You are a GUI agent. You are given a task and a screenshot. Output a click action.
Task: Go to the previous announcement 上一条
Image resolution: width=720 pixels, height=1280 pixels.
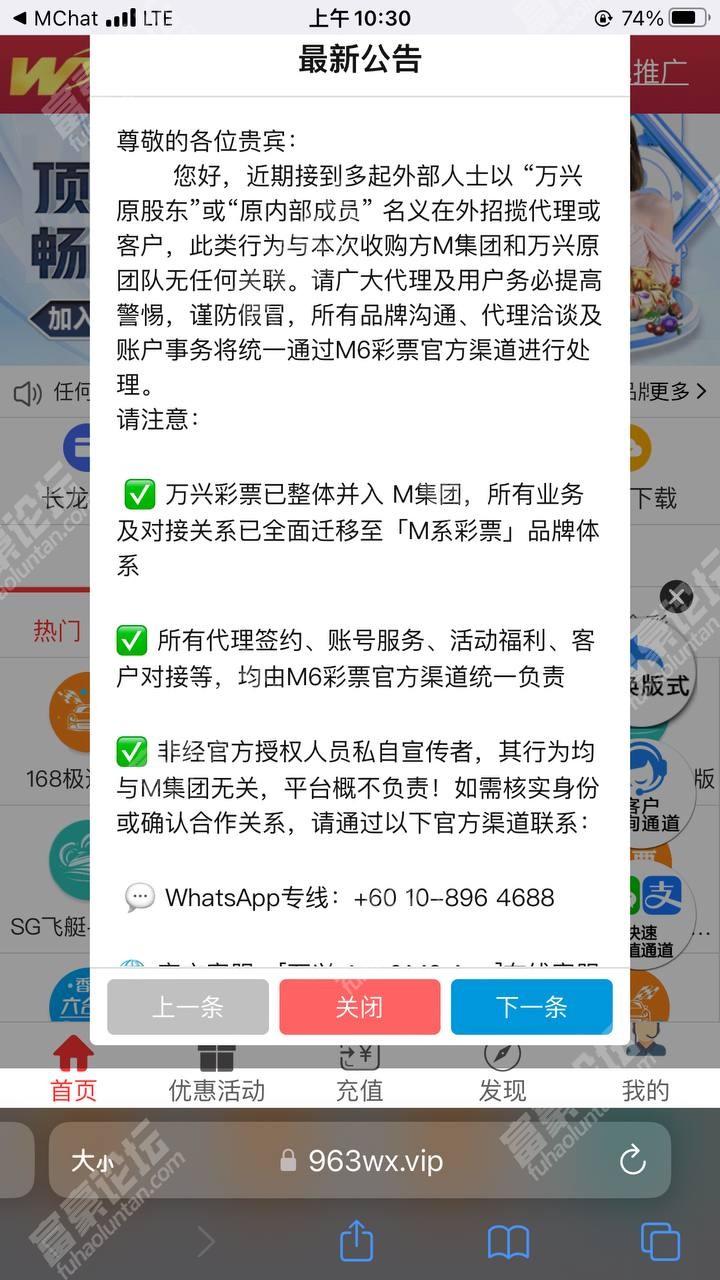188,1006
